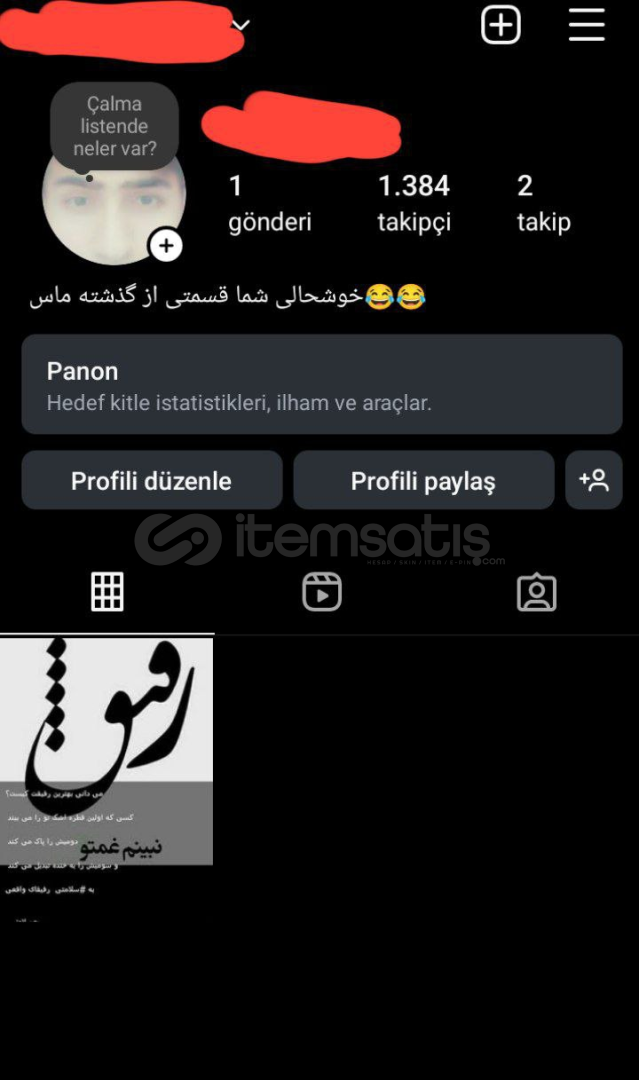Tap Profili paylaş button

[423, 480]
